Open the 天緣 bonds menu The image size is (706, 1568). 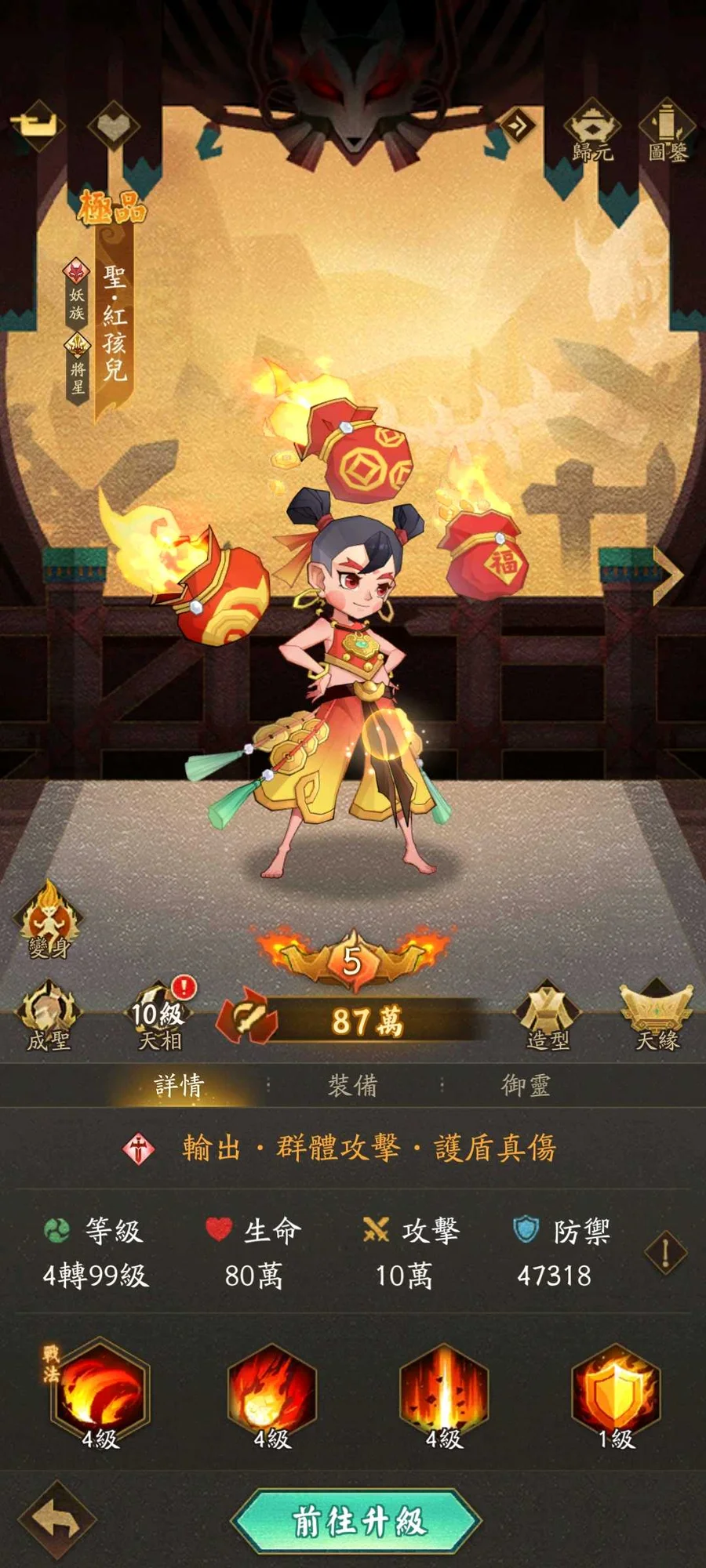tap(657, 1016)
